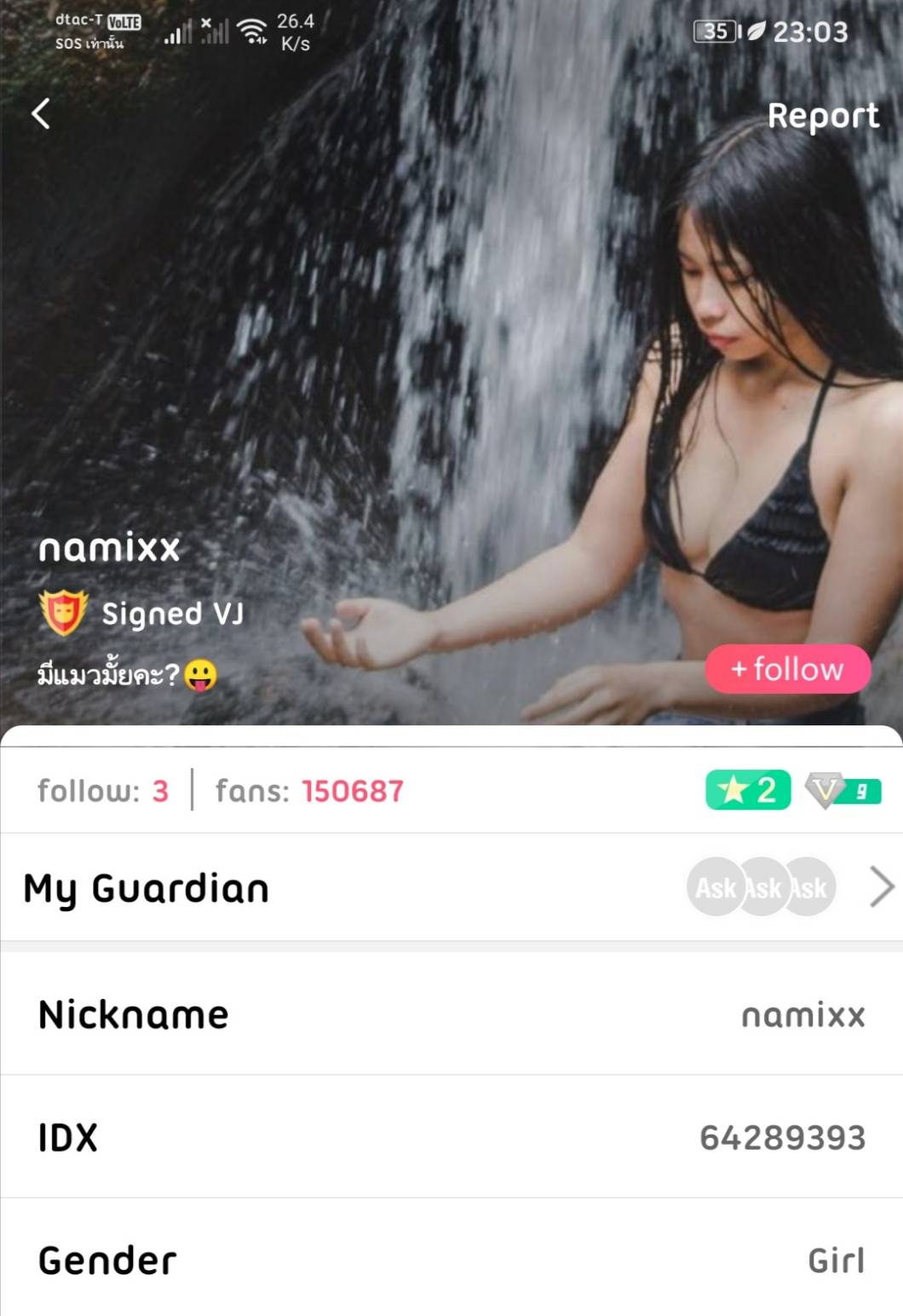This screenshot has height=1316, width=903.
Task: Follow namixx with the pink button
Action: click(x=787, y=669)
